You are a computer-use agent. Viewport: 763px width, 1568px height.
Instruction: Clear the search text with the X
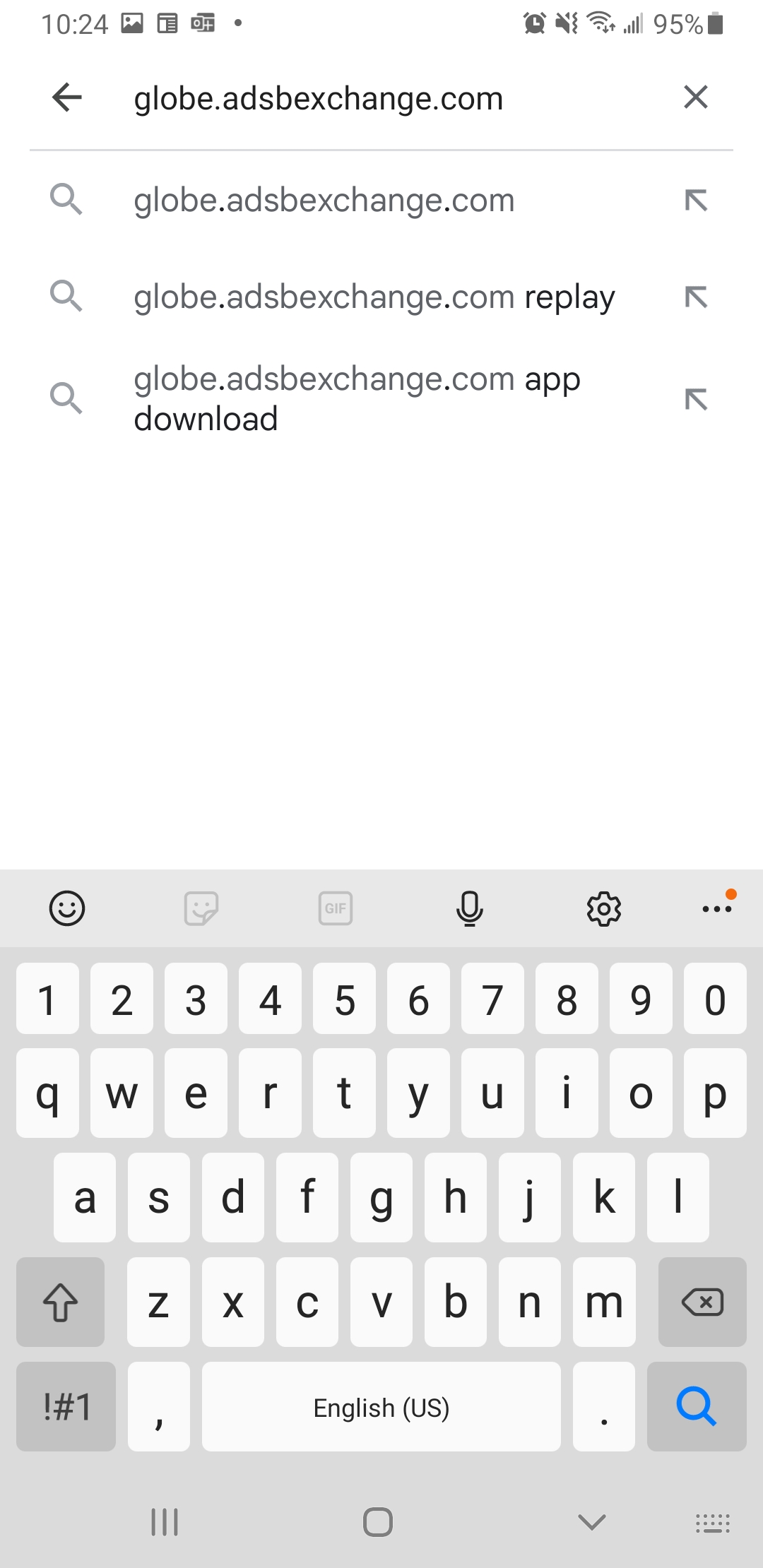[x=696, y=97]
